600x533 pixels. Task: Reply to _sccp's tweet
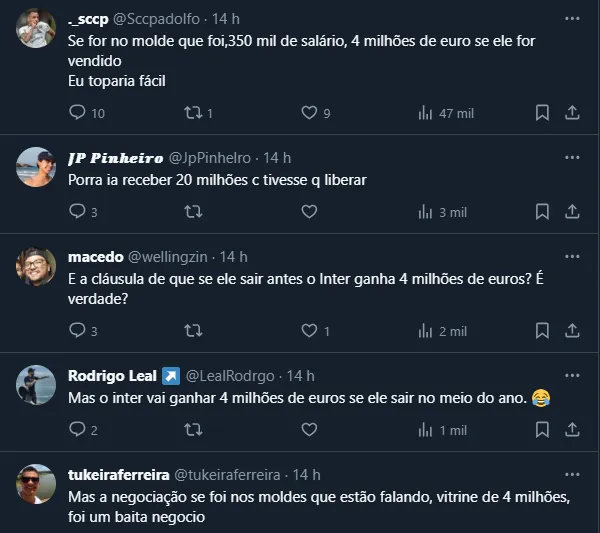(78, 113)
